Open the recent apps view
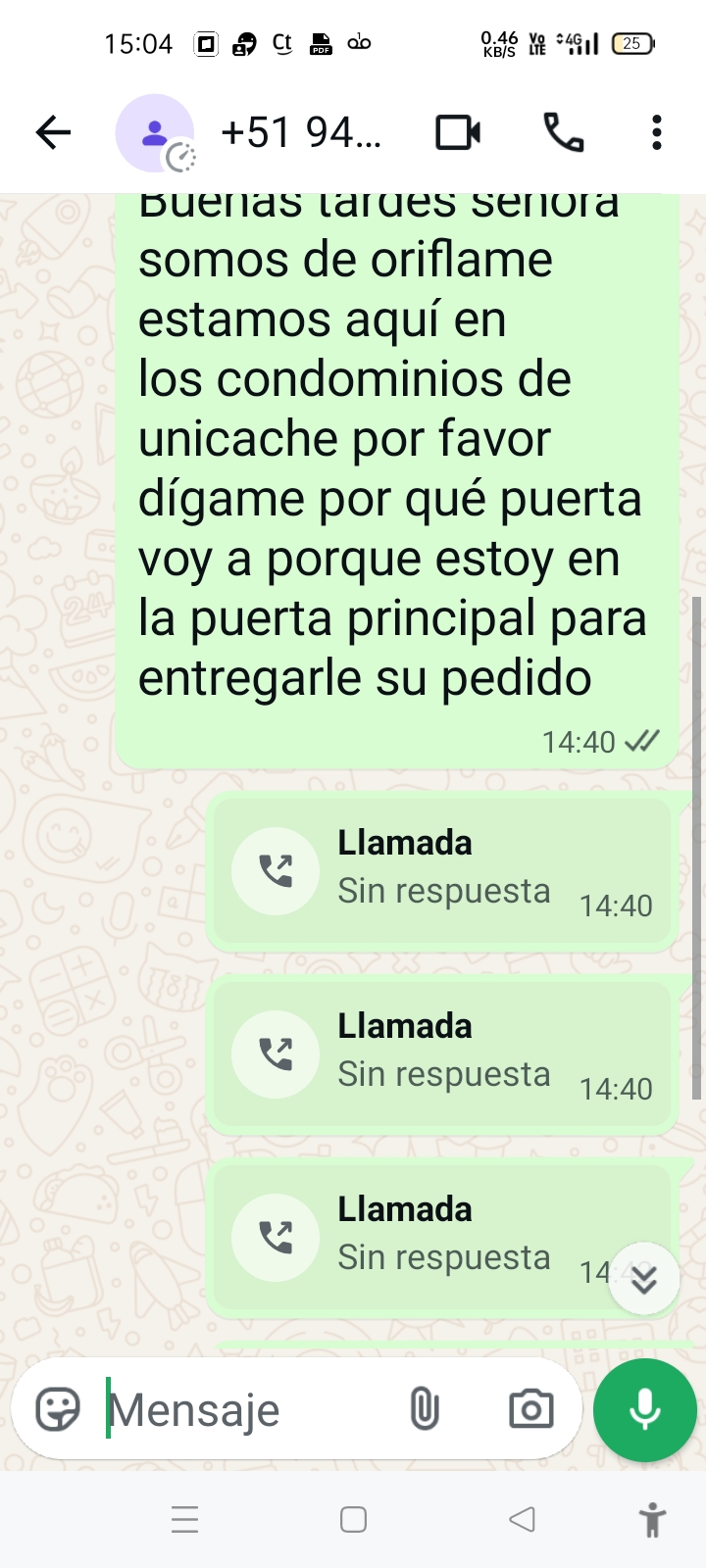The image size is (706, 1568). [x=185, y=1520]
